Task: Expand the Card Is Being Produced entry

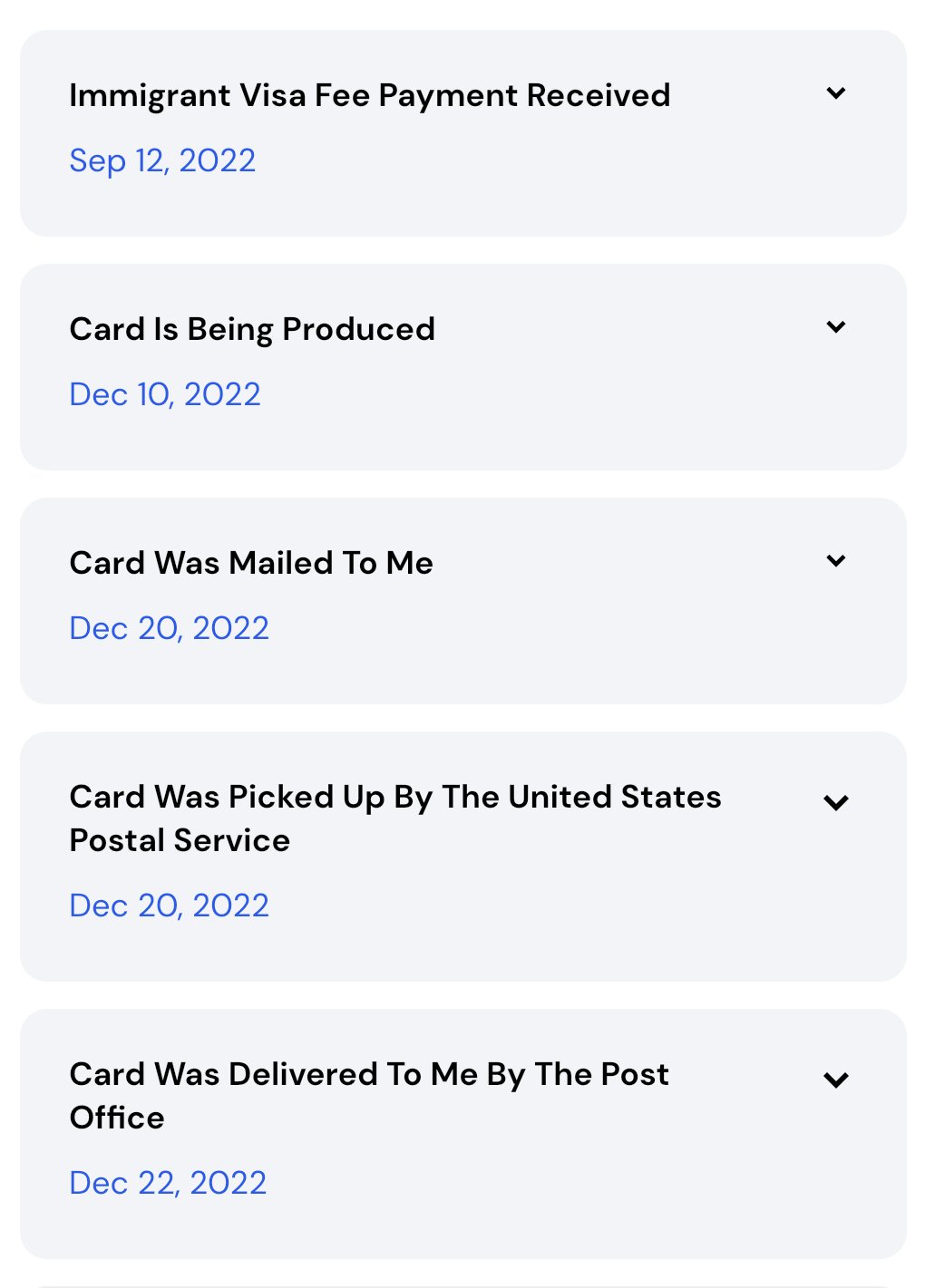Action: 835,327
